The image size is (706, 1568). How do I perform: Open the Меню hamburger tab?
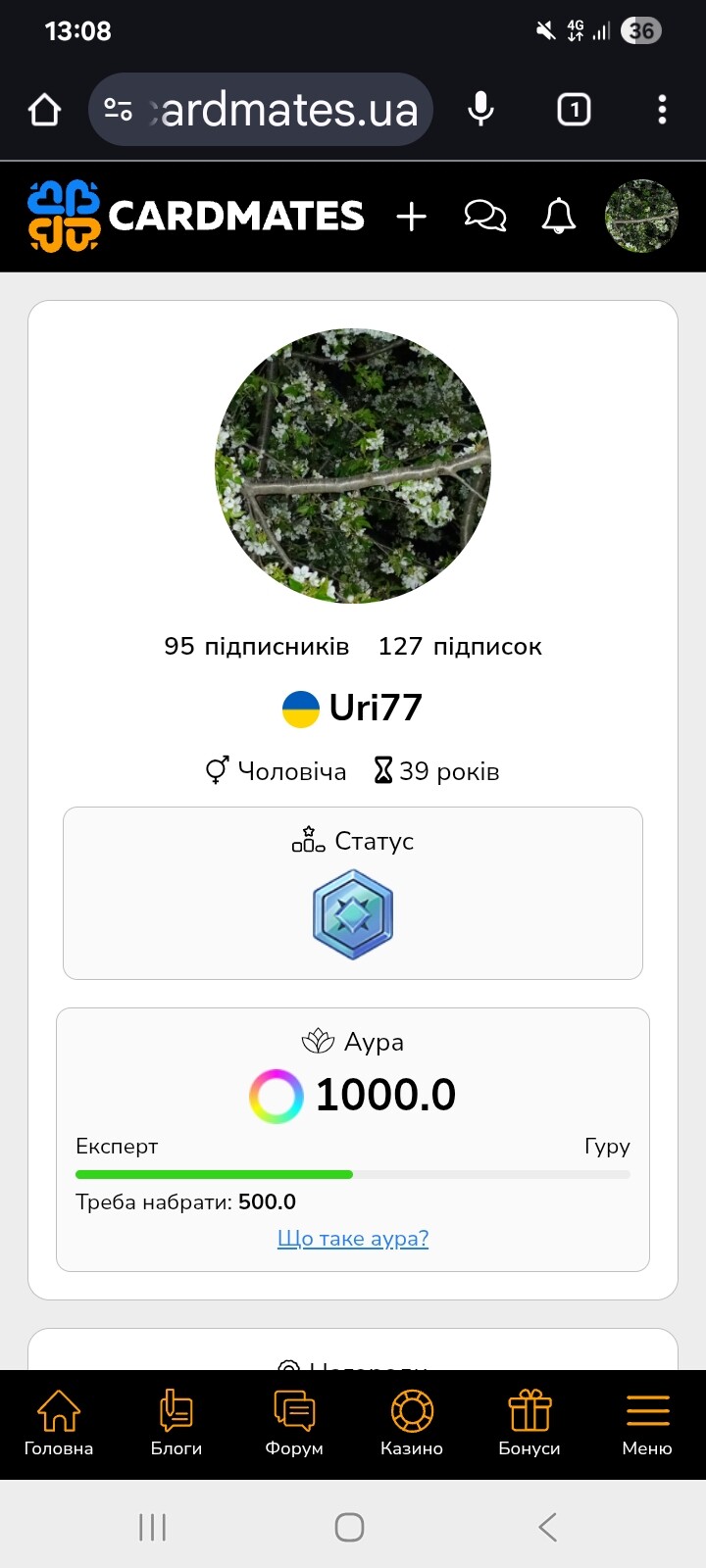pyautogui.click(x=647, y=1423)
